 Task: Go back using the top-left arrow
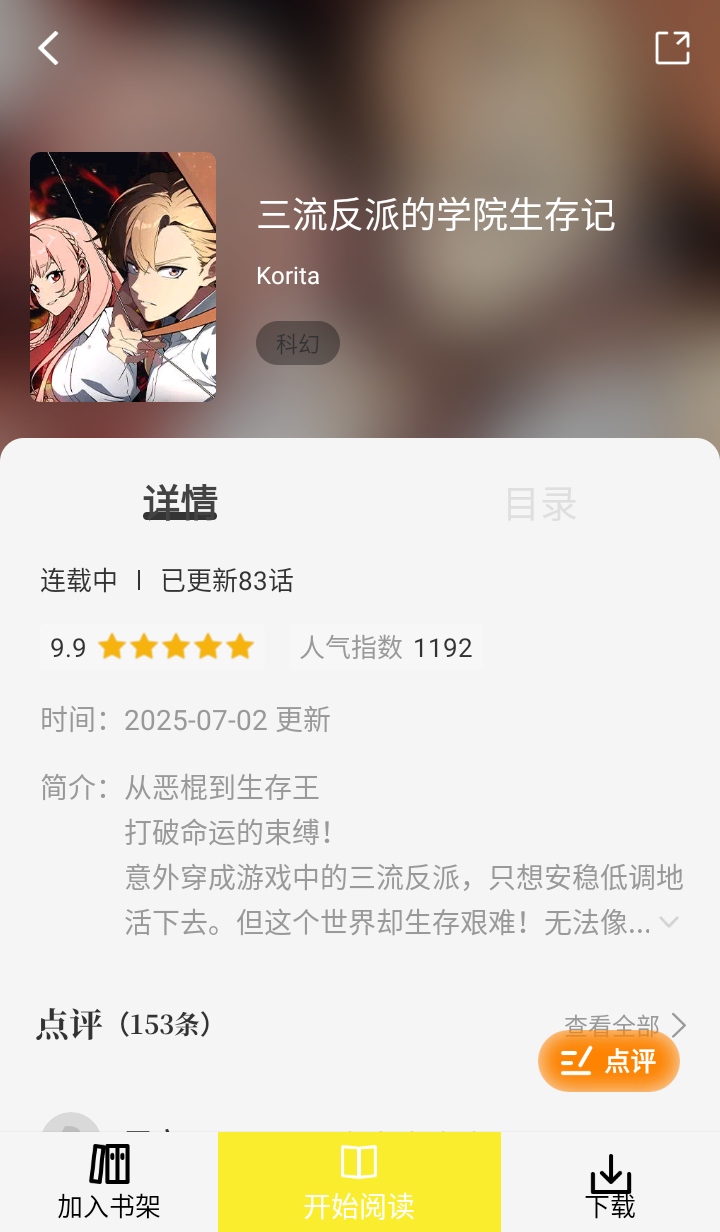pos(49,48)
